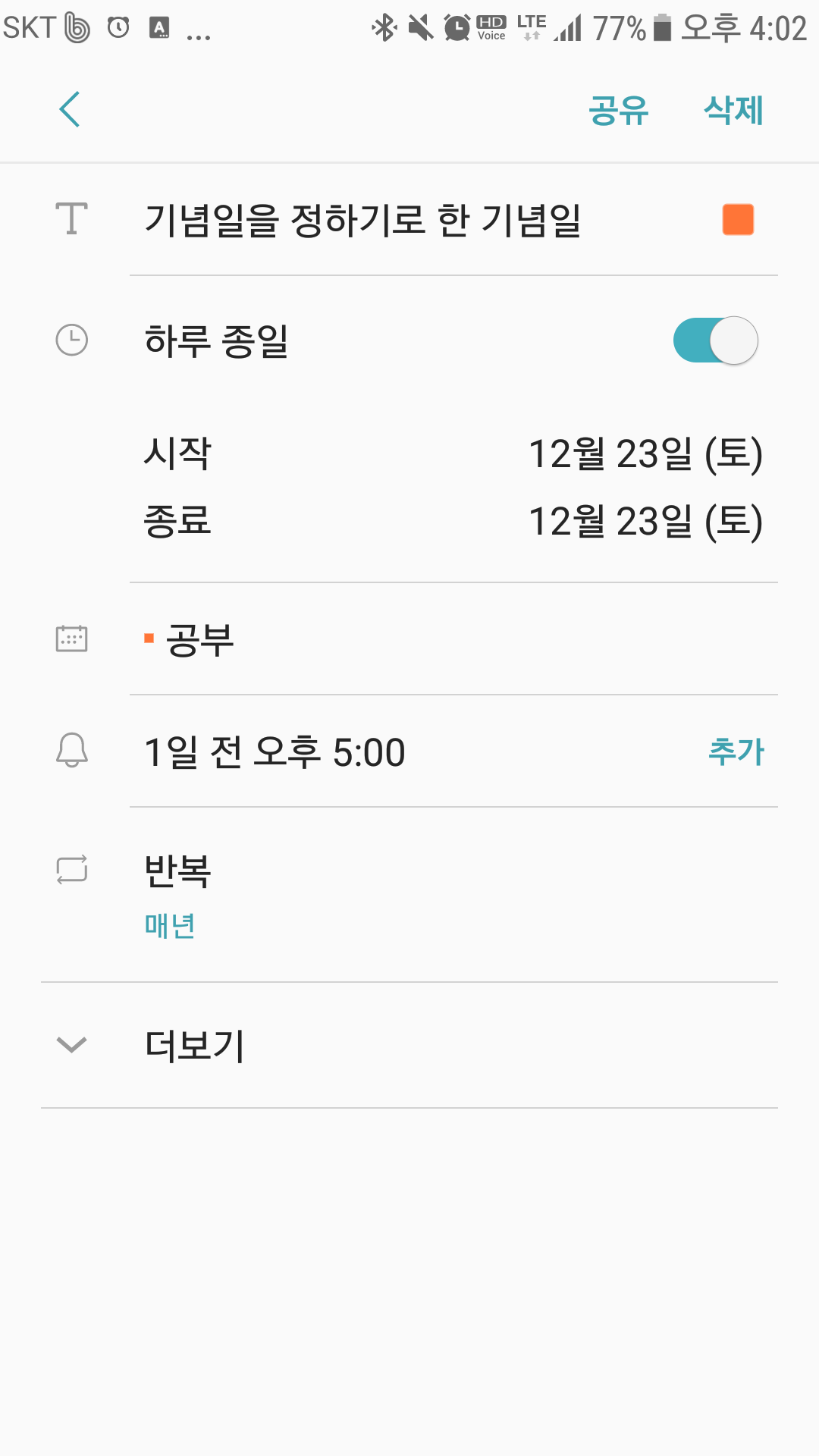Click the notification bell icon
Image resolution: width=819 pixels, height=1456 pixels.
click(72, 752)
